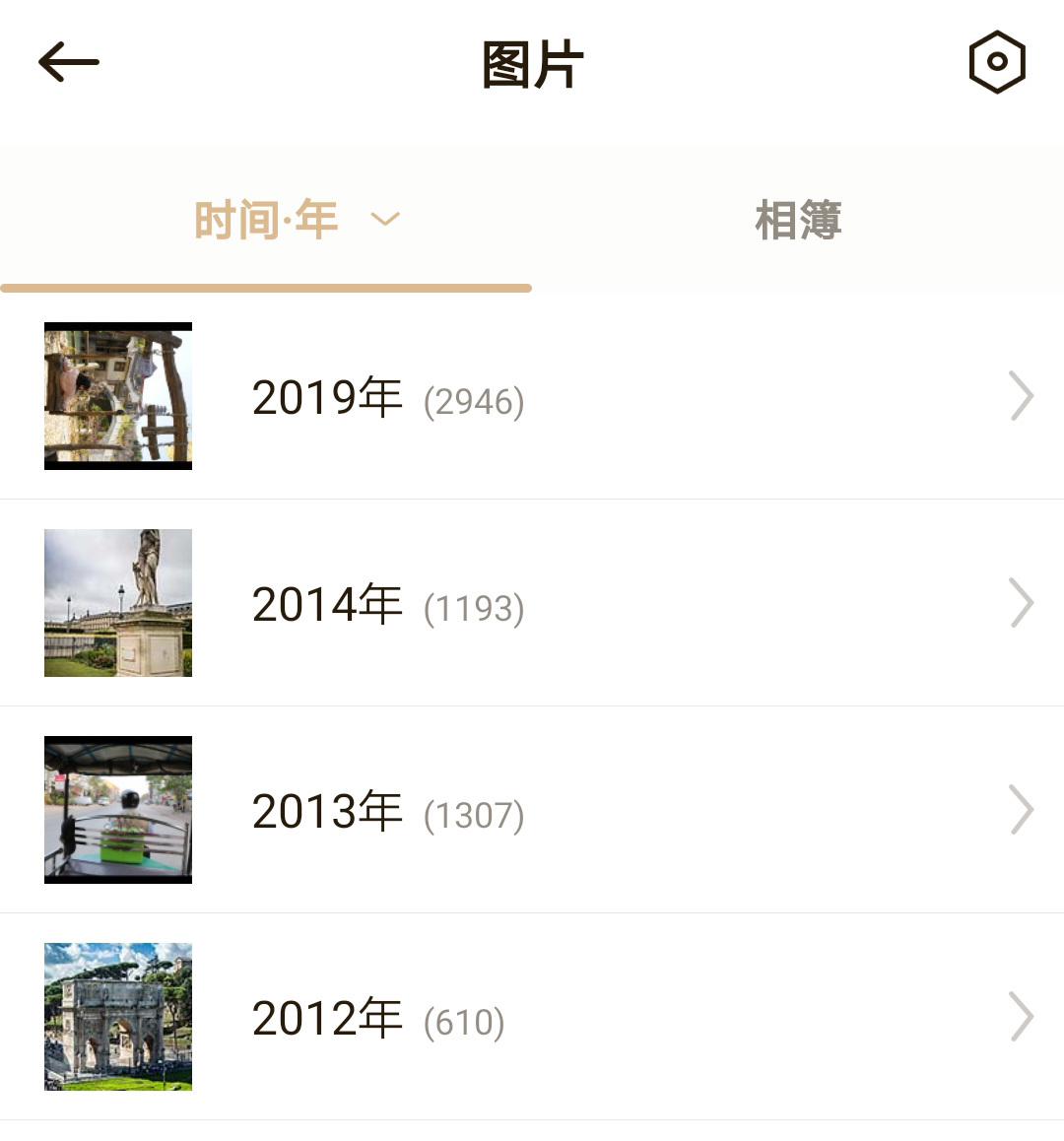
Task: Tap the arch photo thumbnail for 2012年
Action: 117,1016
